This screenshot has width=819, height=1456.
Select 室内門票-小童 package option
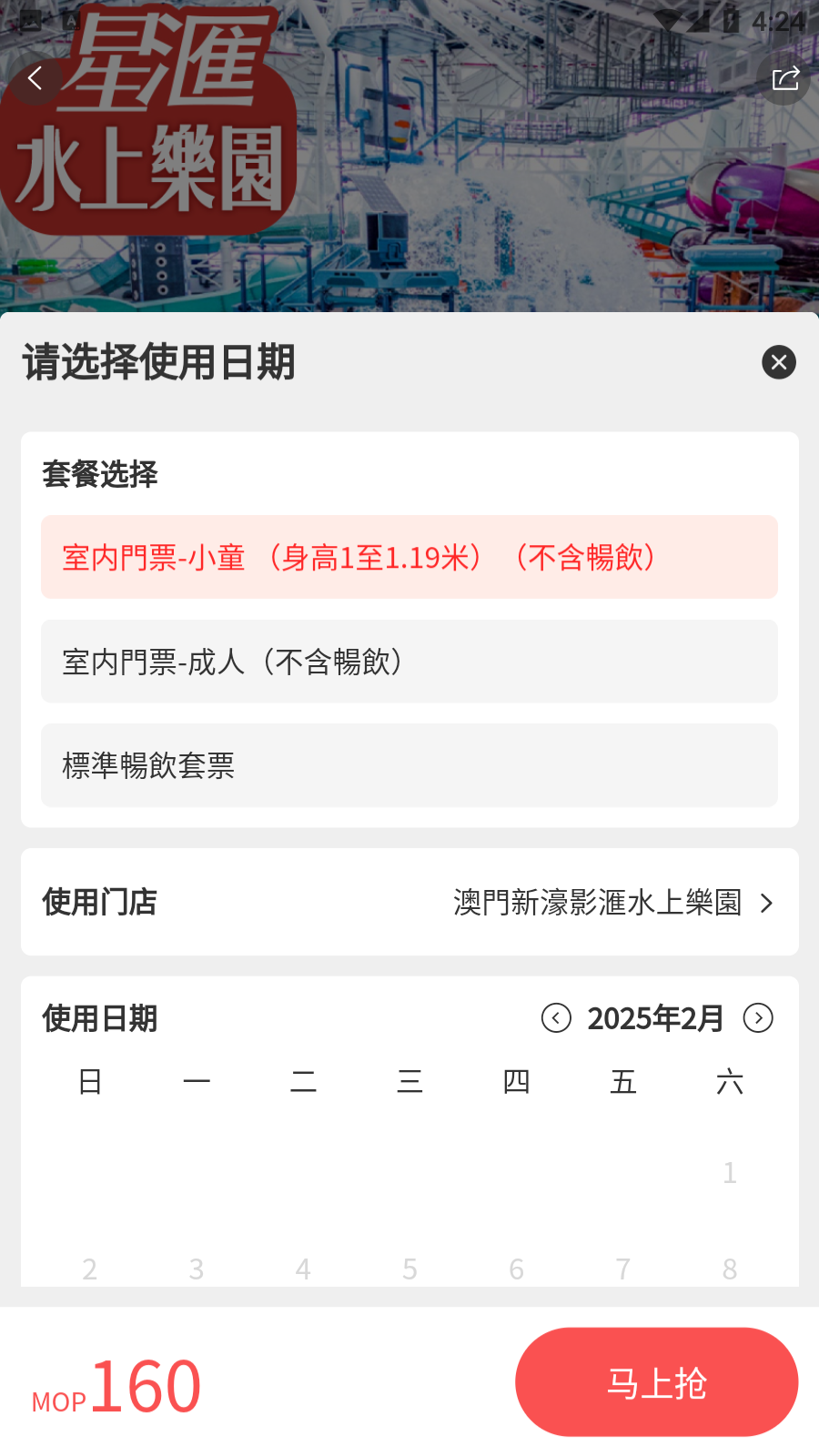(x=409, y=557)
